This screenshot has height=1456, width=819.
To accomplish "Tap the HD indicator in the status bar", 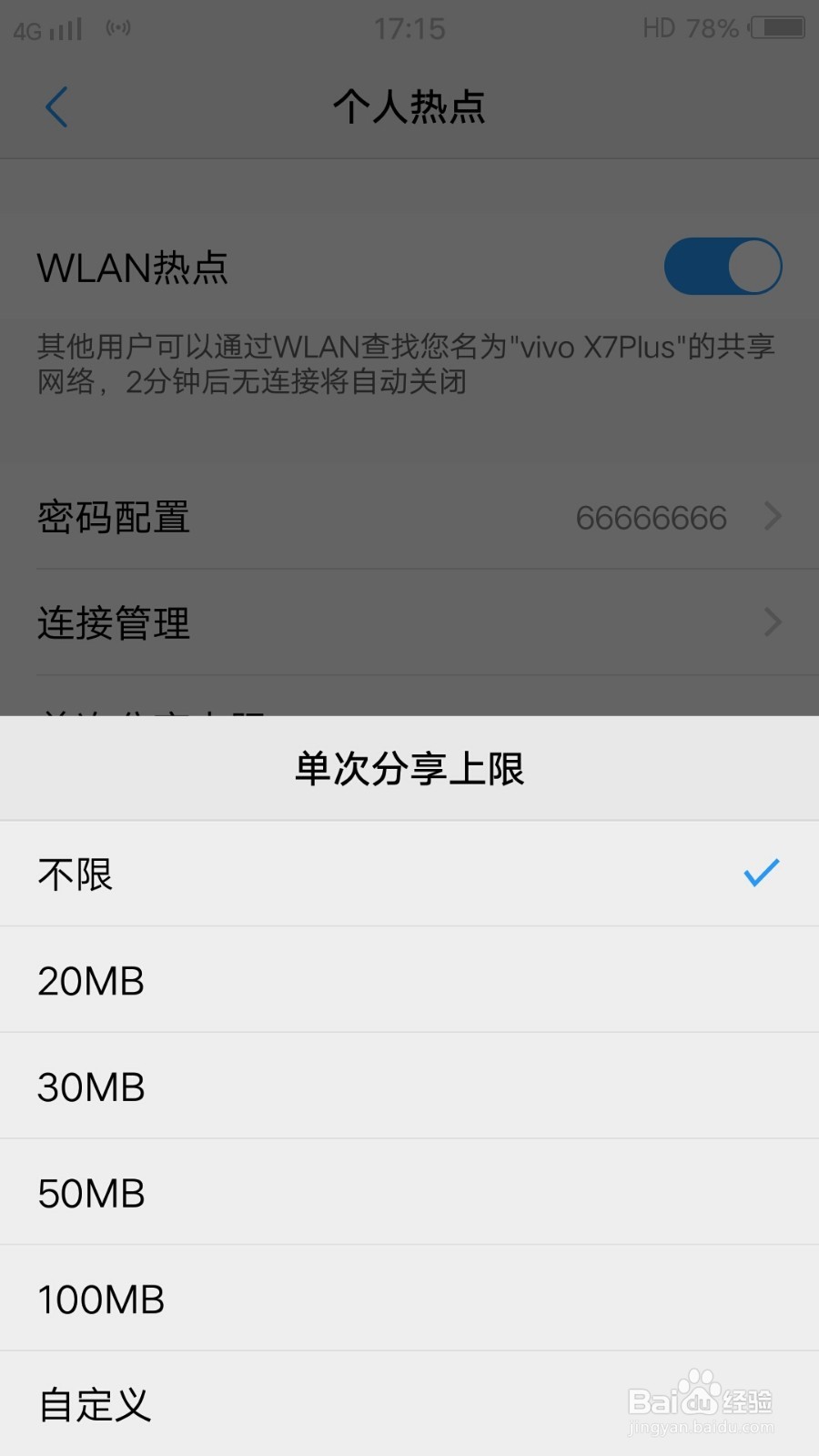I will pyautogui.click(x=657, y=27).
